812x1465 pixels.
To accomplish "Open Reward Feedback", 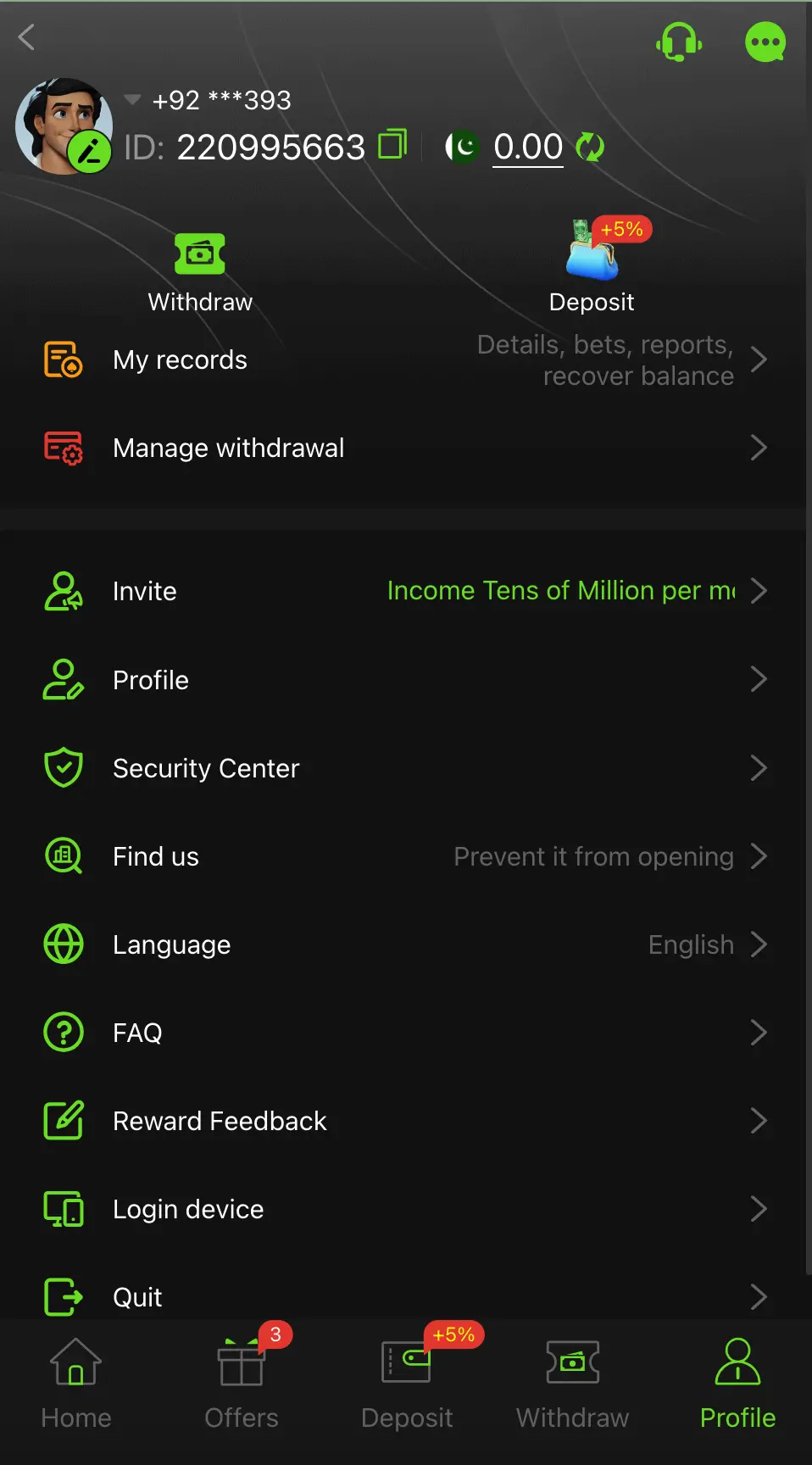I will coord(405,1121).
